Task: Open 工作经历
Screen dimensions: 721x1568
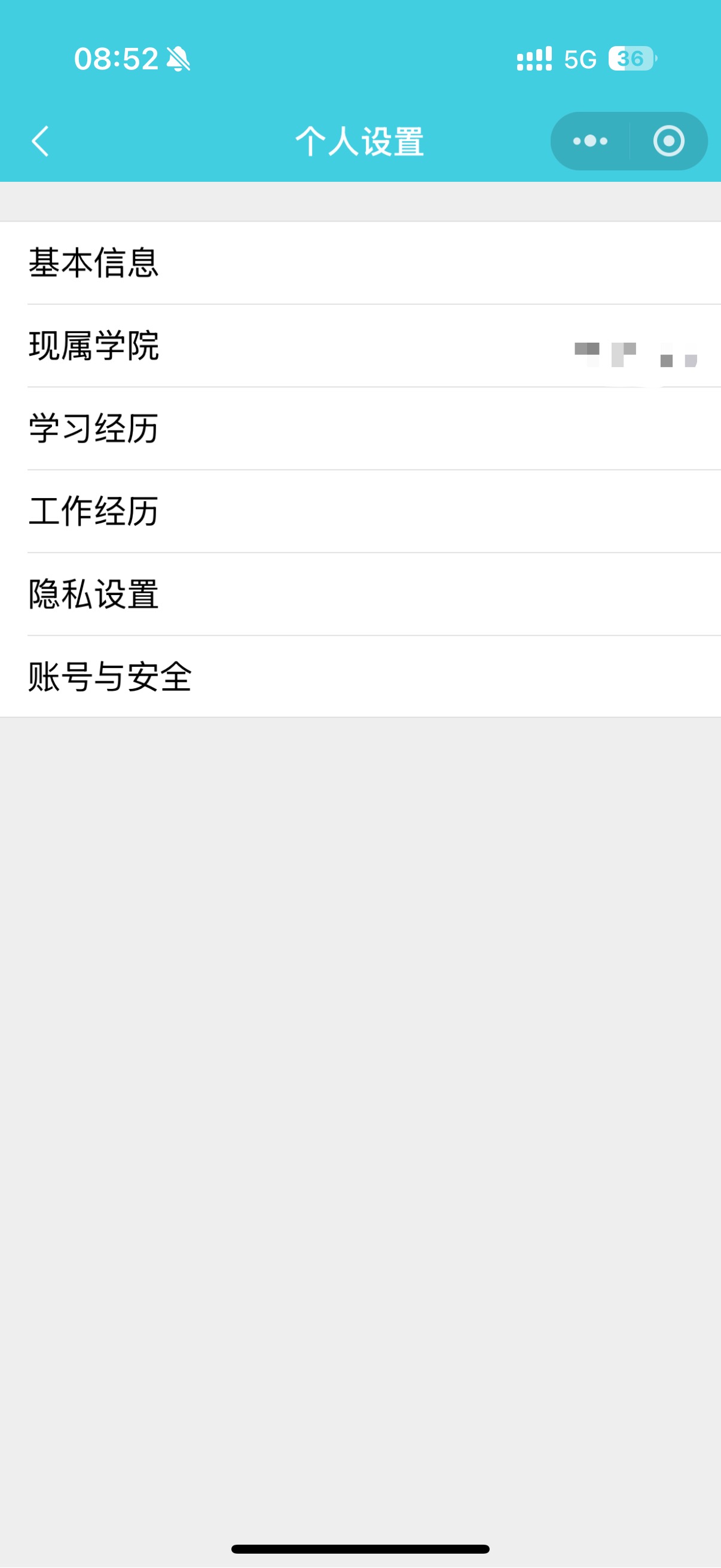Action: [x=360, y=511]
